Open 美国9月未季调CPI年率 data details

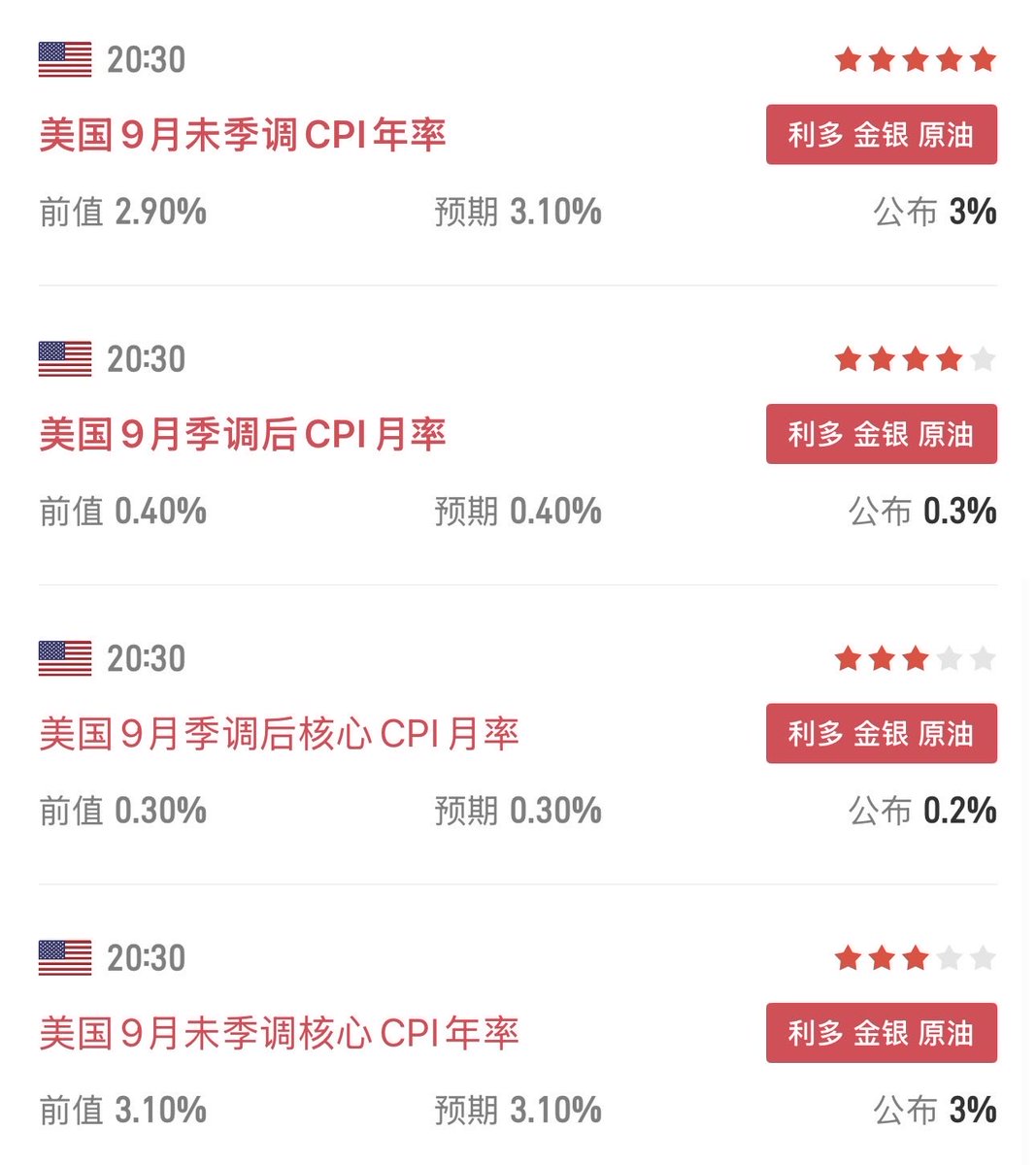[x=243, y=135]
